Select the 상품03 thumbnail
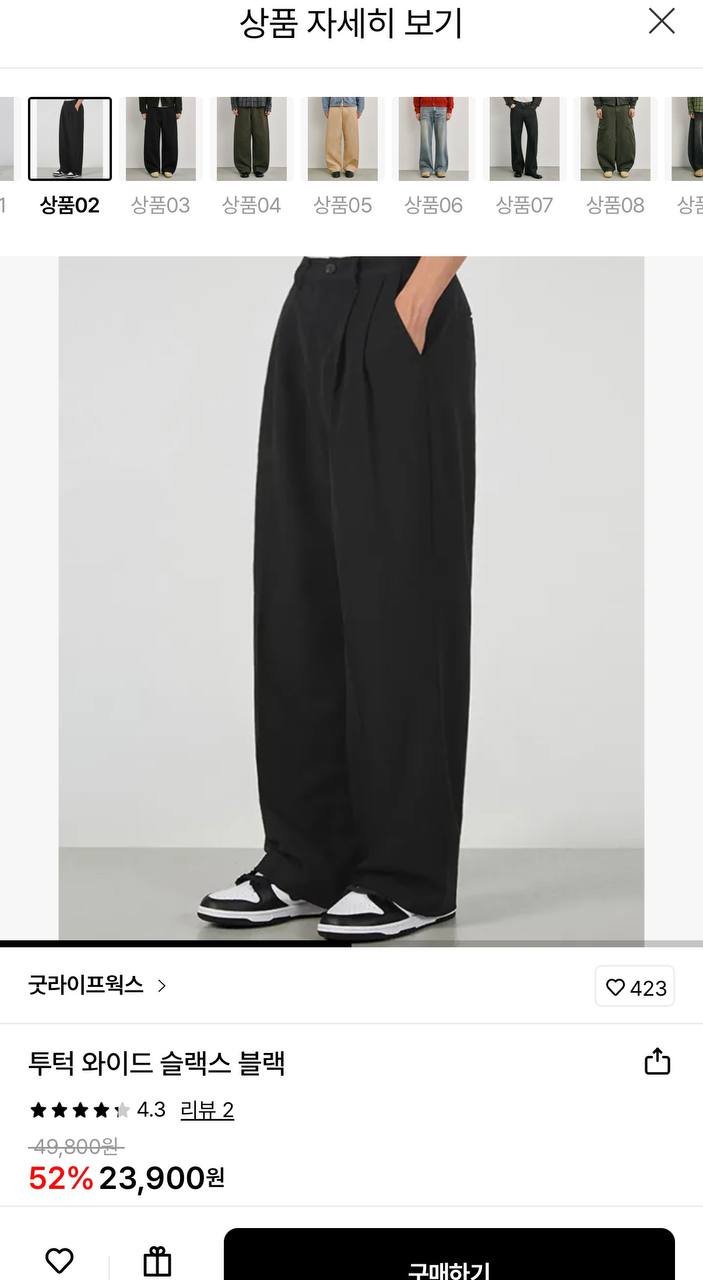703x1280 pixels. (x=160, y=139)
